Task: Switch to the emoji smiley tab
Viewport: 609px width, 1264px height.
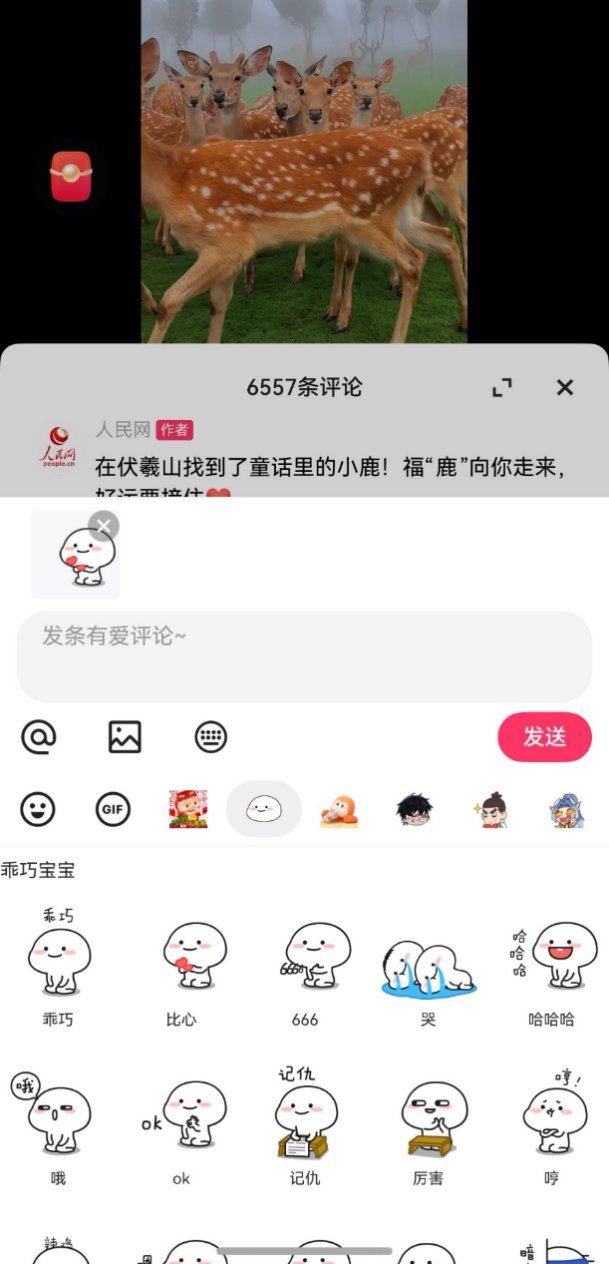Action: [38, 809]
